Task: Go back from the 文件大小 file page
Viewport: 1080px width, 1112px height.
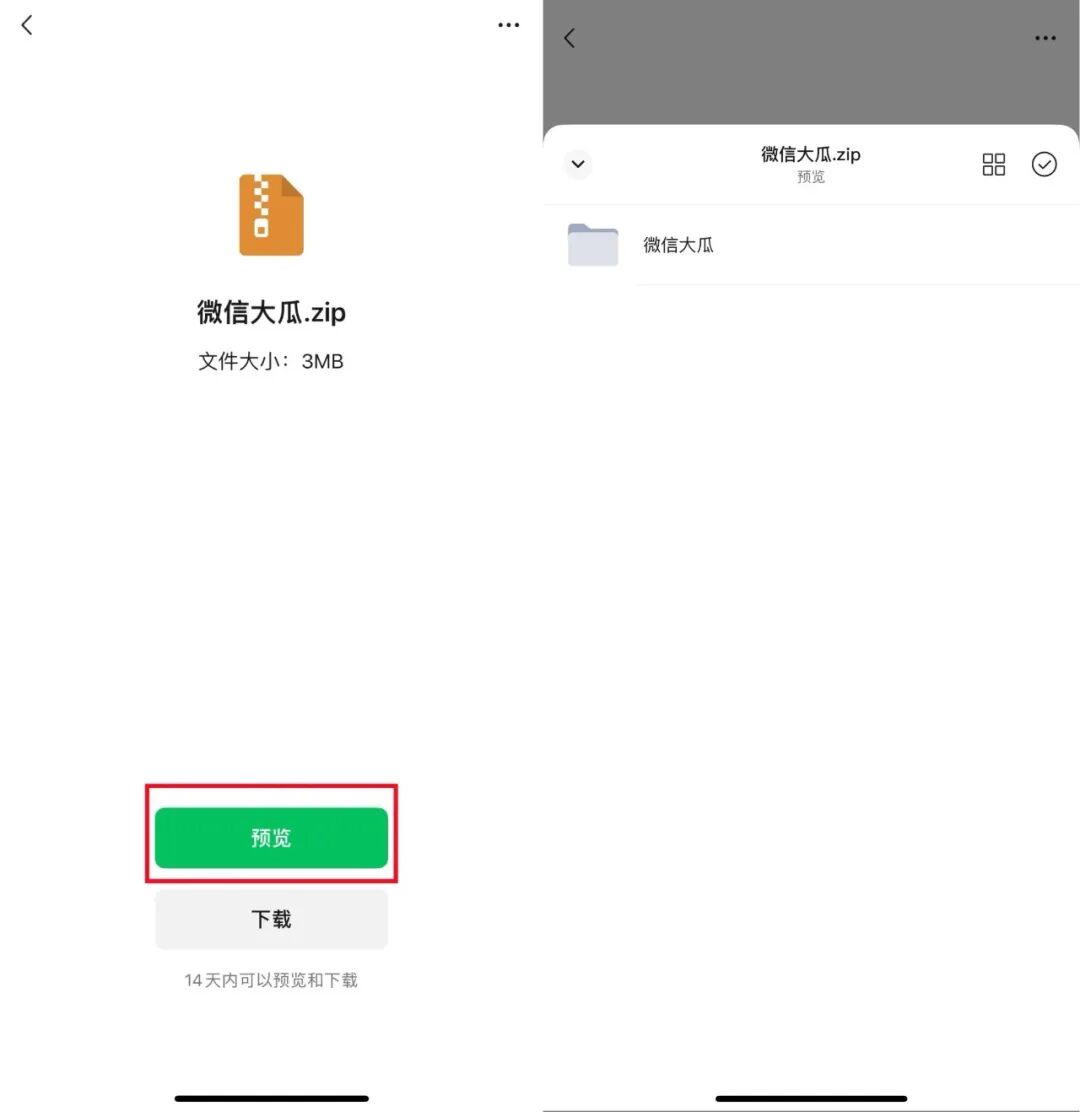Action: [27, 26]
